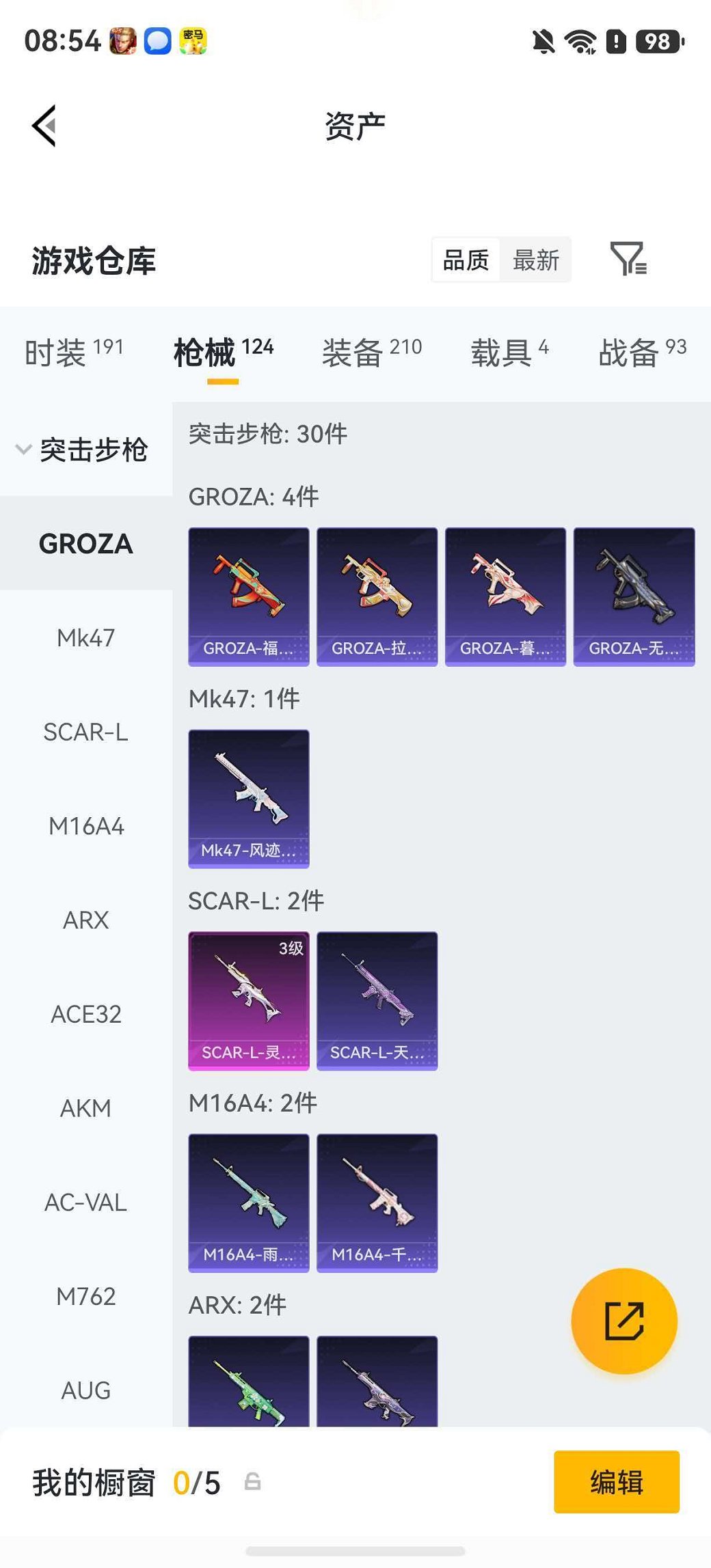Viewport: 711px width, 1568px height.
Task: Tap the orange share floating button
Action: pos(624,1321)
